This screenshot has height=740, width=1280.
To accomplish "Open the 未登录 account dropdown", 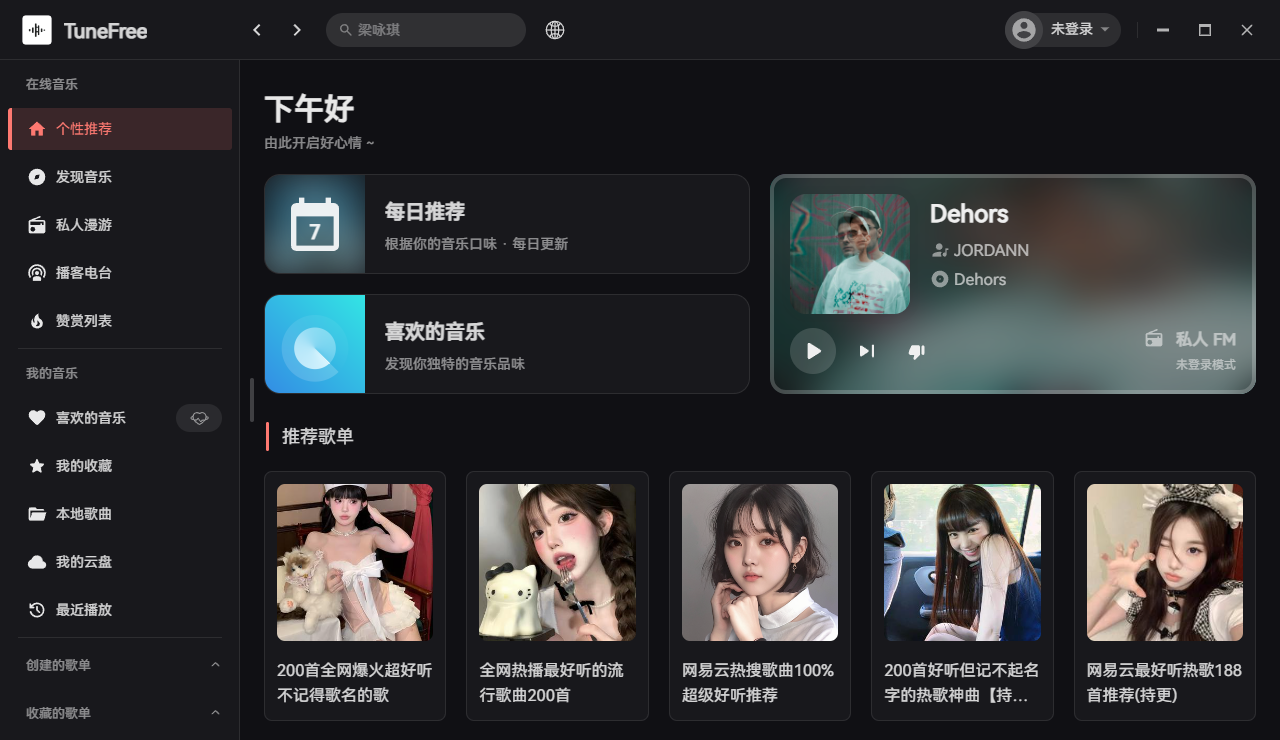I will point(1062,30).
